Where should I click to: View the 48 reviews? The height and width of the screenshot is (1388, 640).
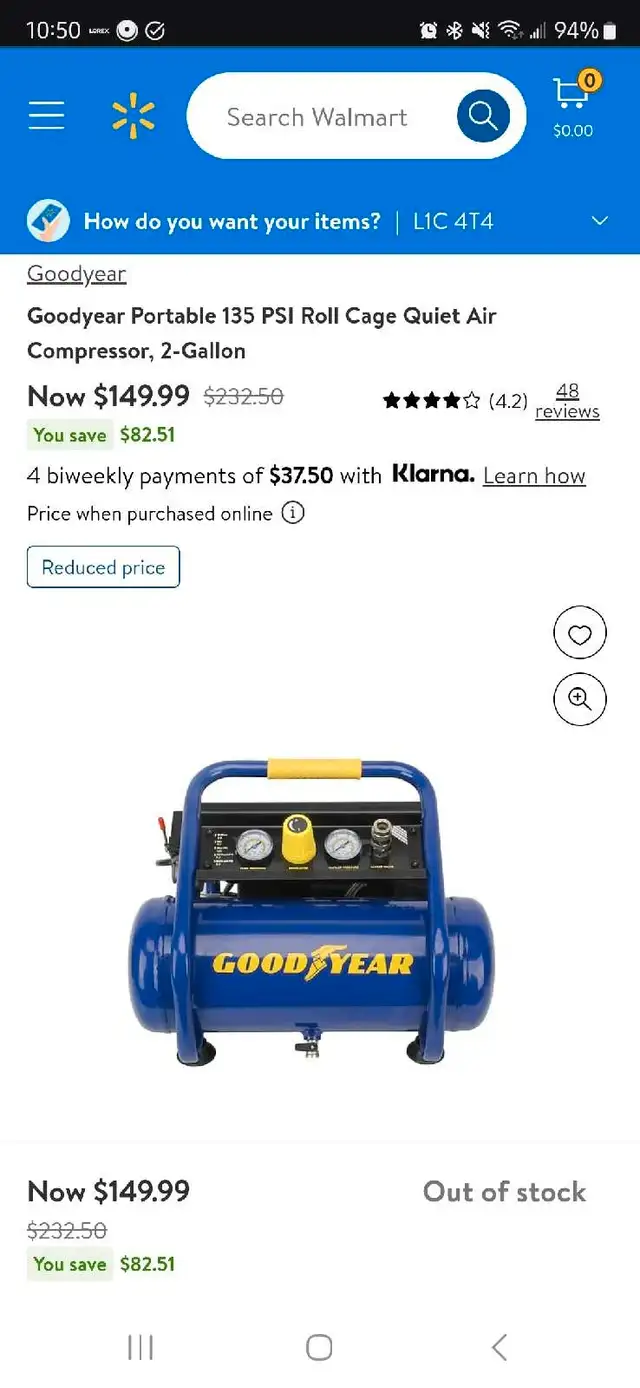567,401
